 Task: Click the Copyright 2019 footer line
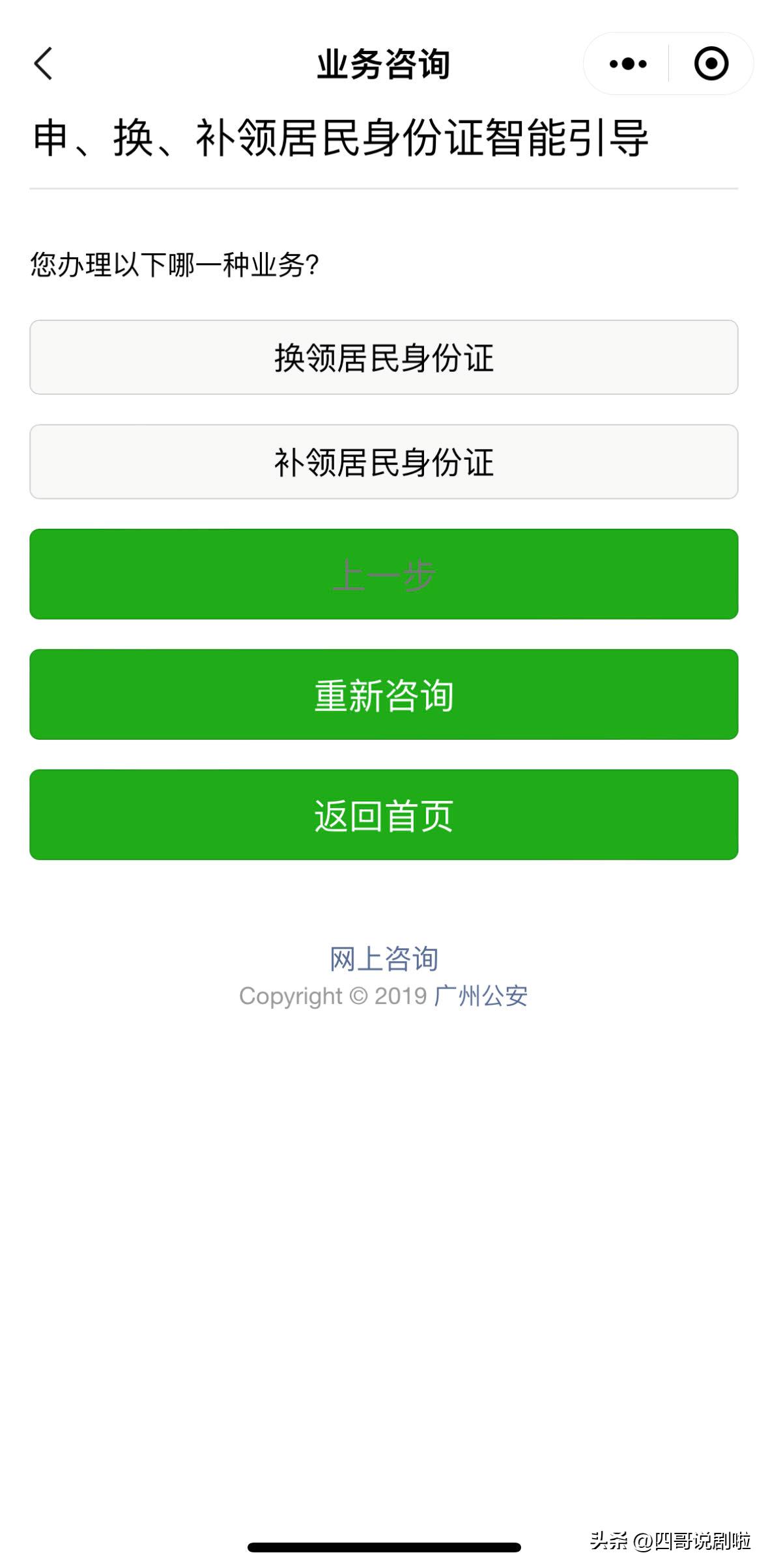(384, 996)
